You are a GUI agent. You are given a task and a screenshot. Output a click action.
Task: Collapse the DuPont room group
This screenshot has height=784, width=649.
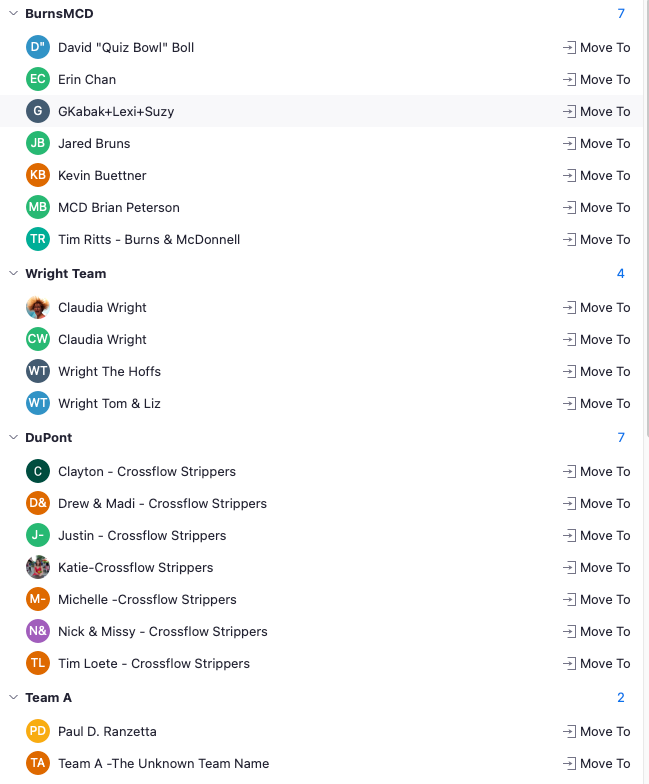(13, 437)
